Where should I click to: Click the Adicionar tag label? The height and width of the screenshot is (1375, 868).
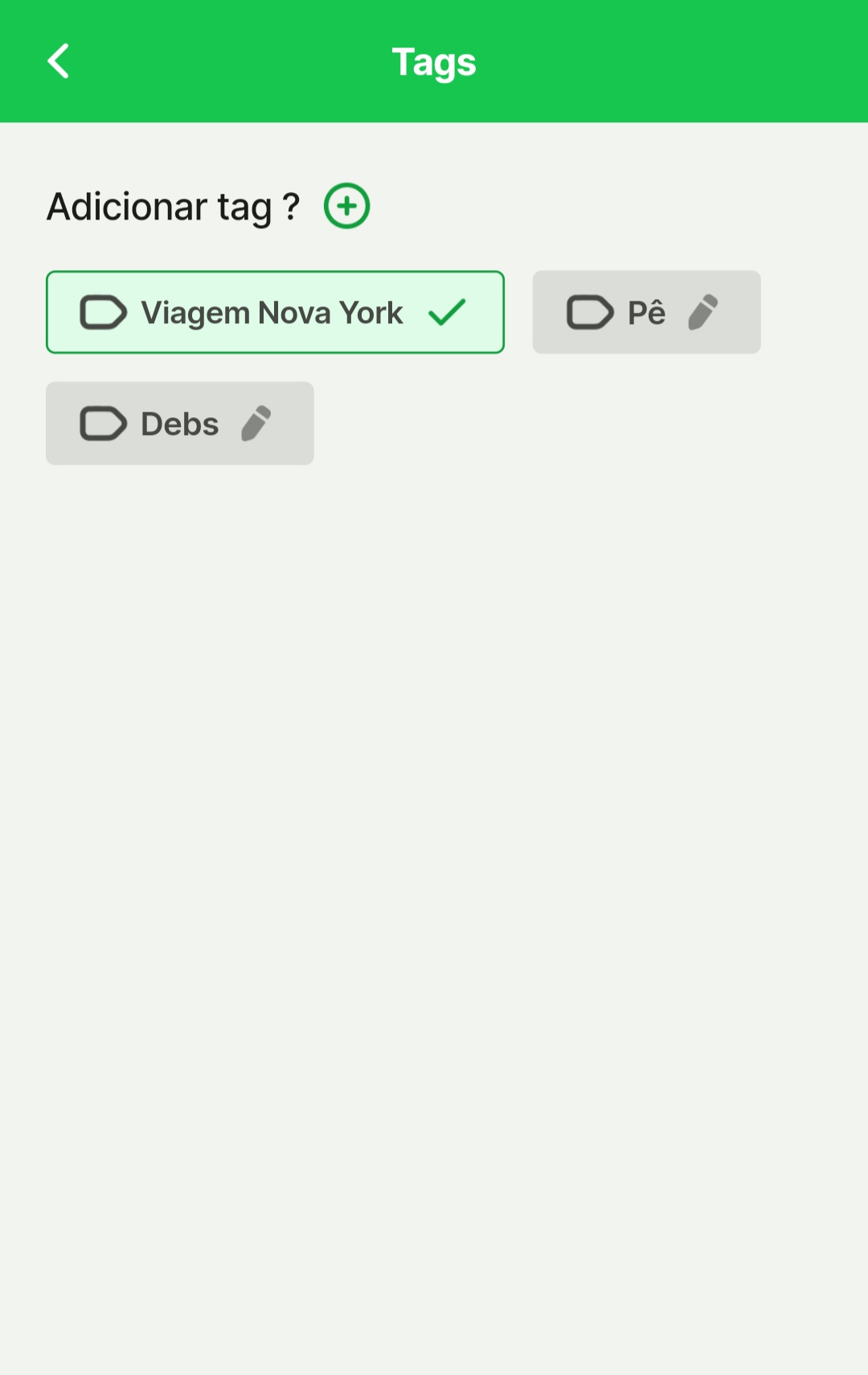click(x=173, y=205)
